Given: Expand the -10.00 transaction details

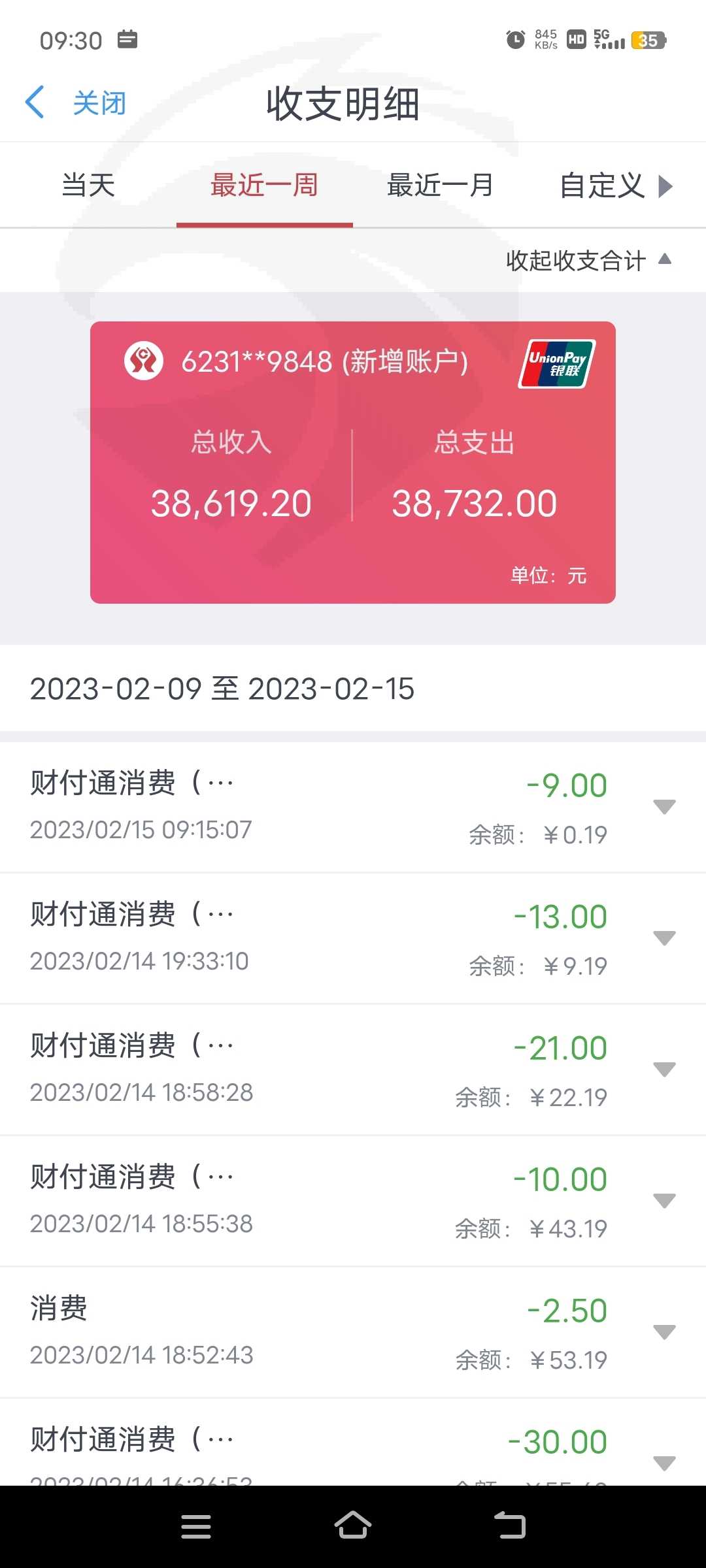Looking at the screenshot, I should [664, 1201].
